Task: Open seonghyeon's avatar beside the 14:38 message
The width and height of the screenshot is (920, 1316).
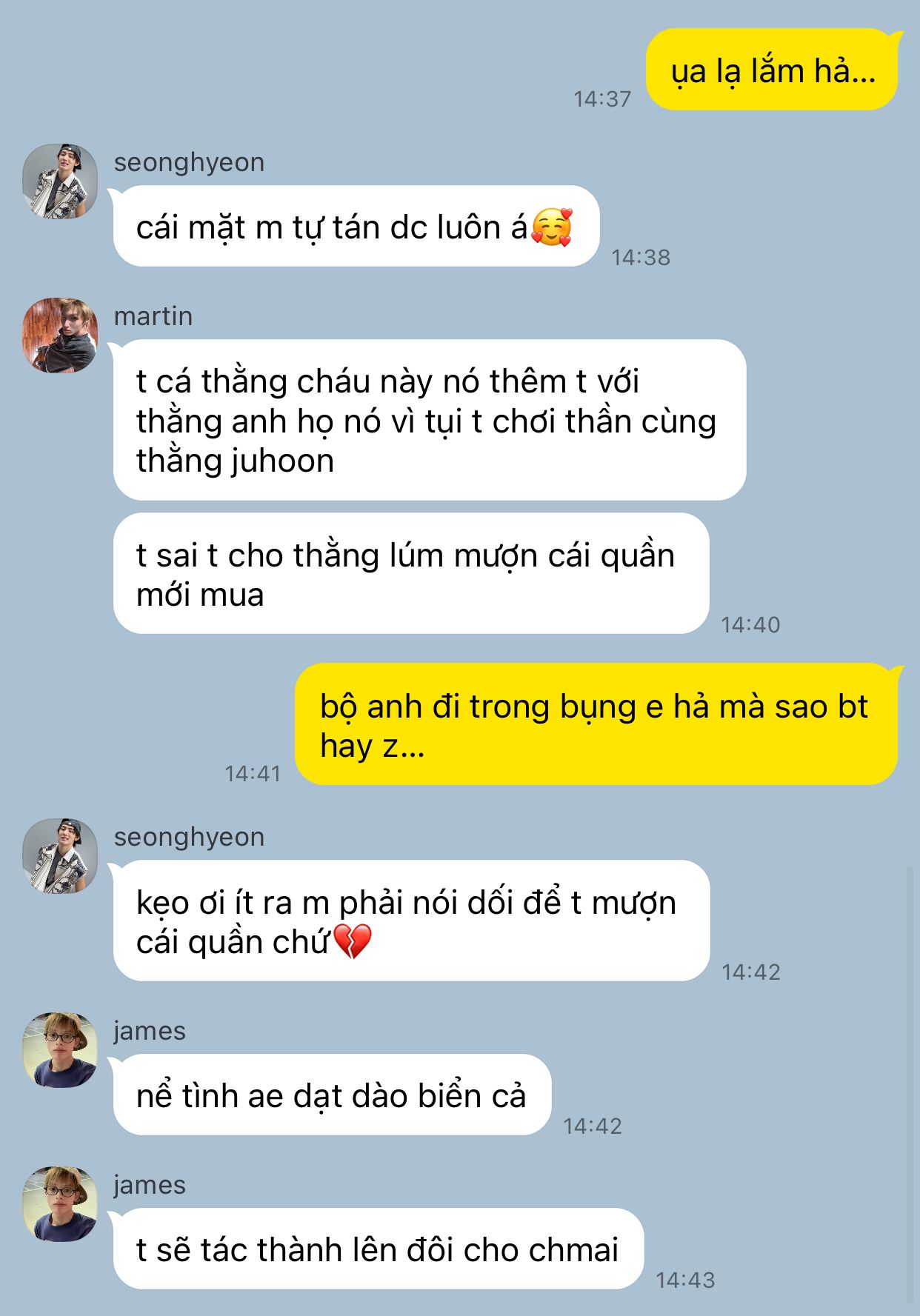Action: [60, 181]
